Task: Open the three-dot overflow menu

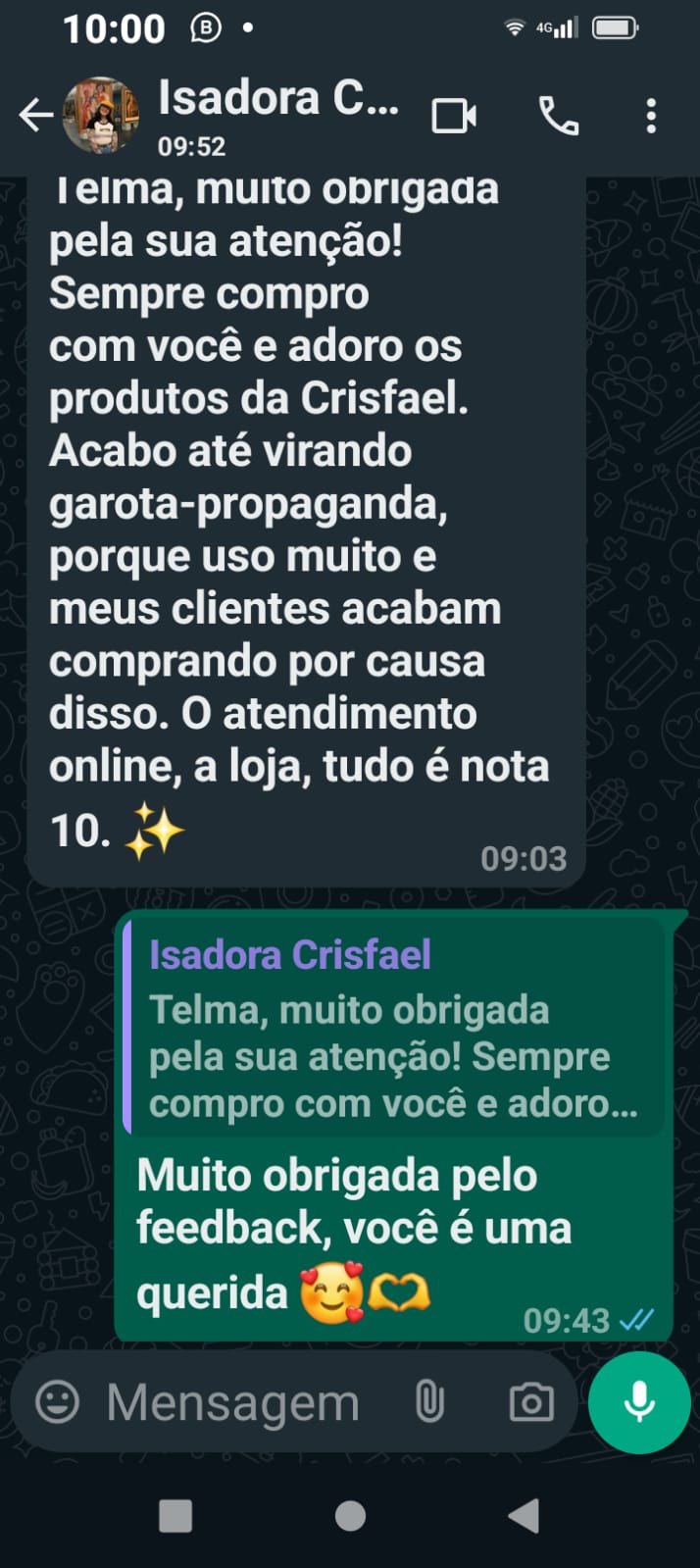Action: pyautogui.click(x=651, y=116)
